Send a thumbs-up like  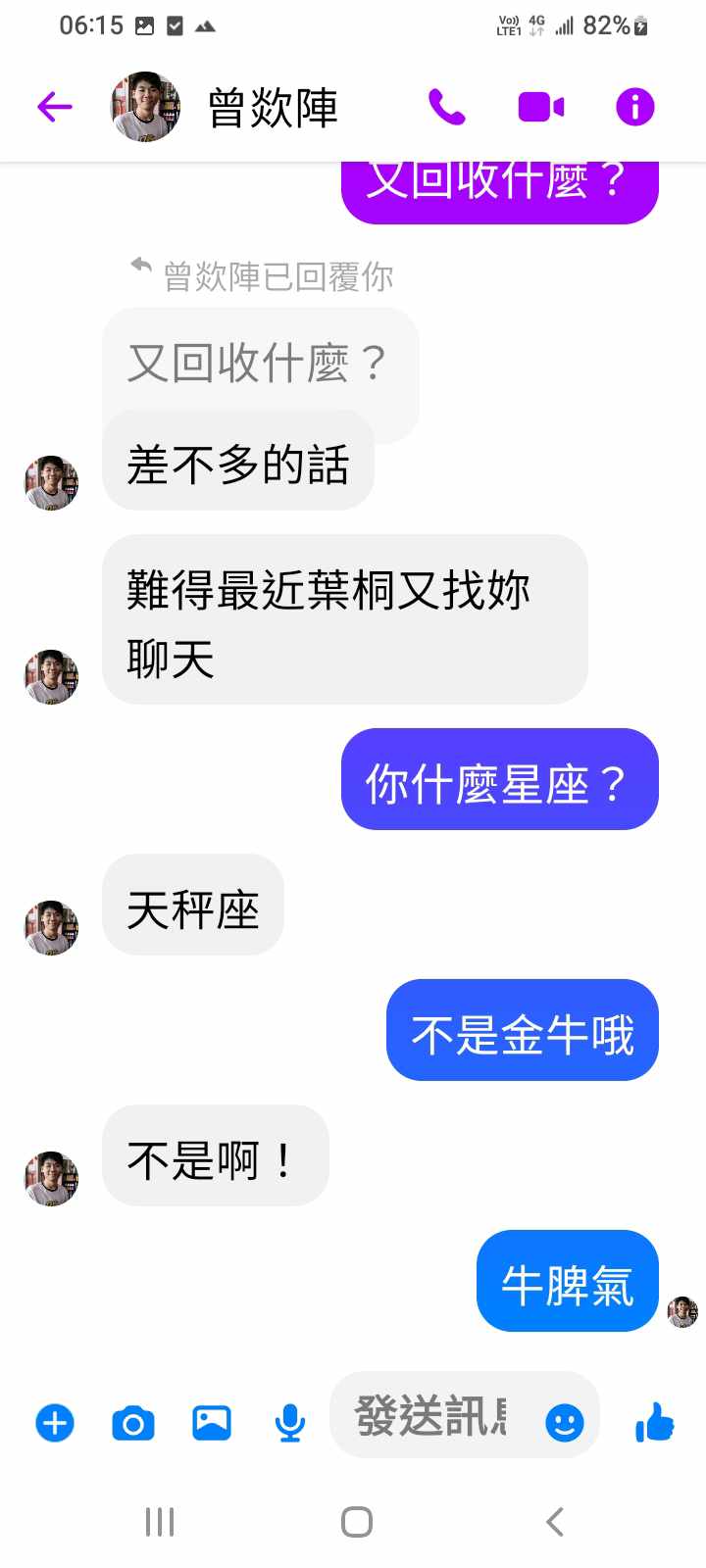click(655, 1421)
